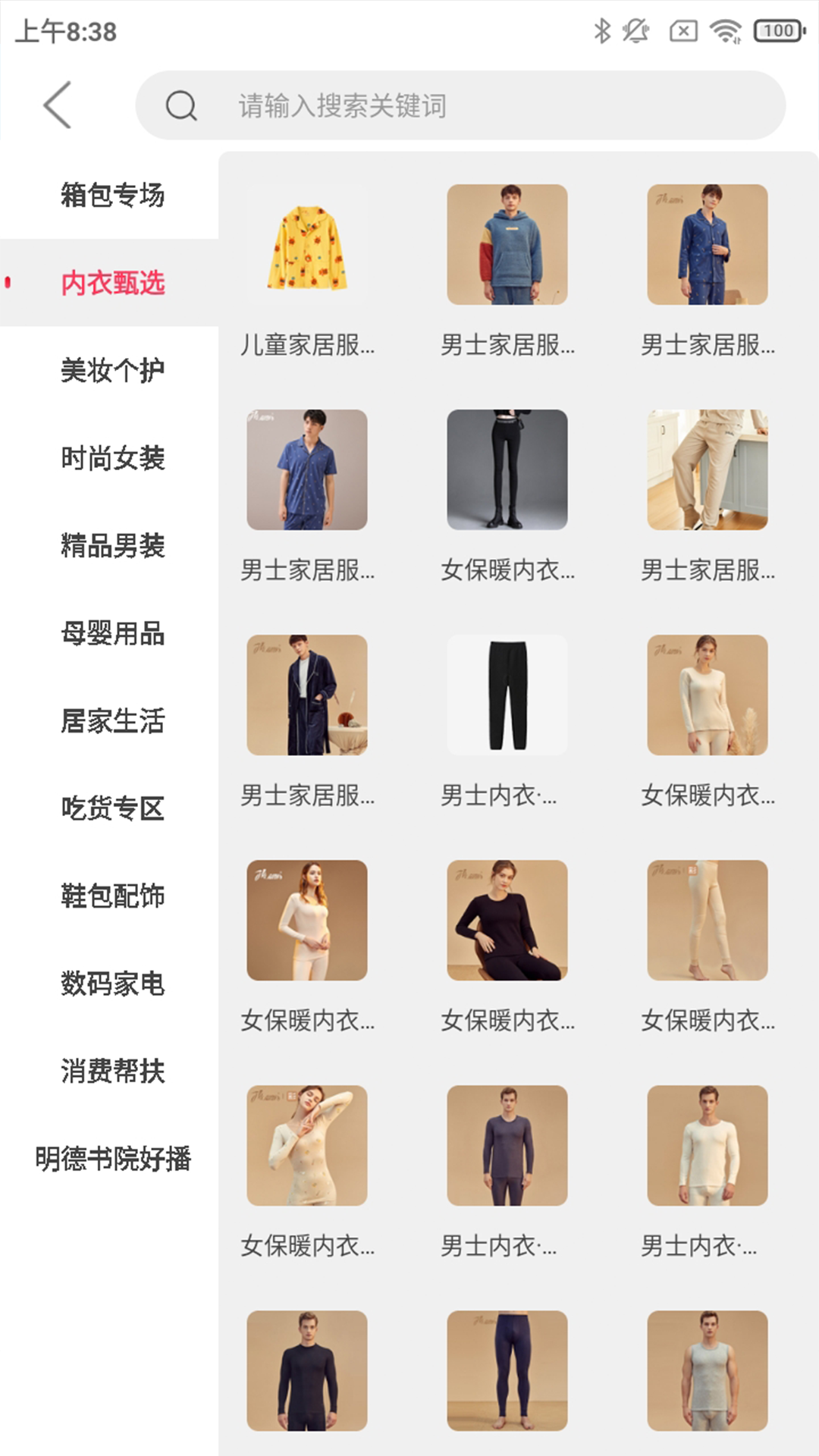Screen dimensions: 819x1456
Task: Select the 时尚女装 category
Action: [x=112, y=457]
